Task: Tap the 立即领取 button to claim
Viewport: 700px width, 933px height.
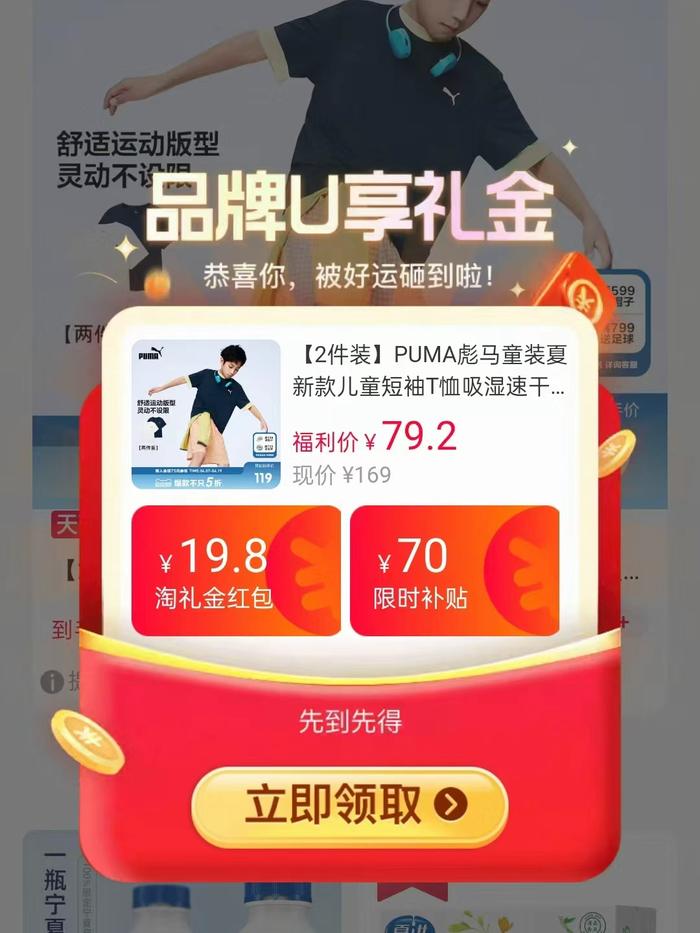Action: pos(349,806)
